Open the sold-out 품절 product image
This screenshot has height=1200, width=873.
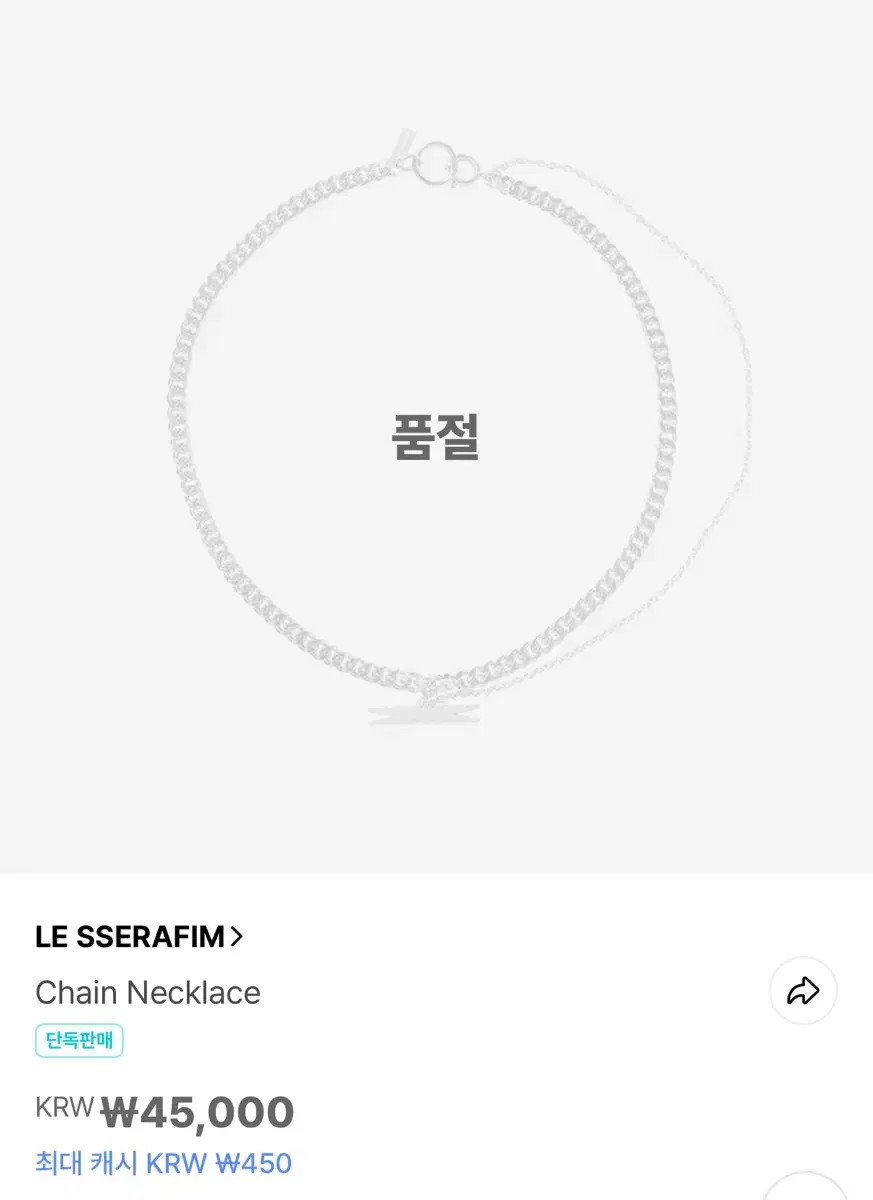pos(436,437)
